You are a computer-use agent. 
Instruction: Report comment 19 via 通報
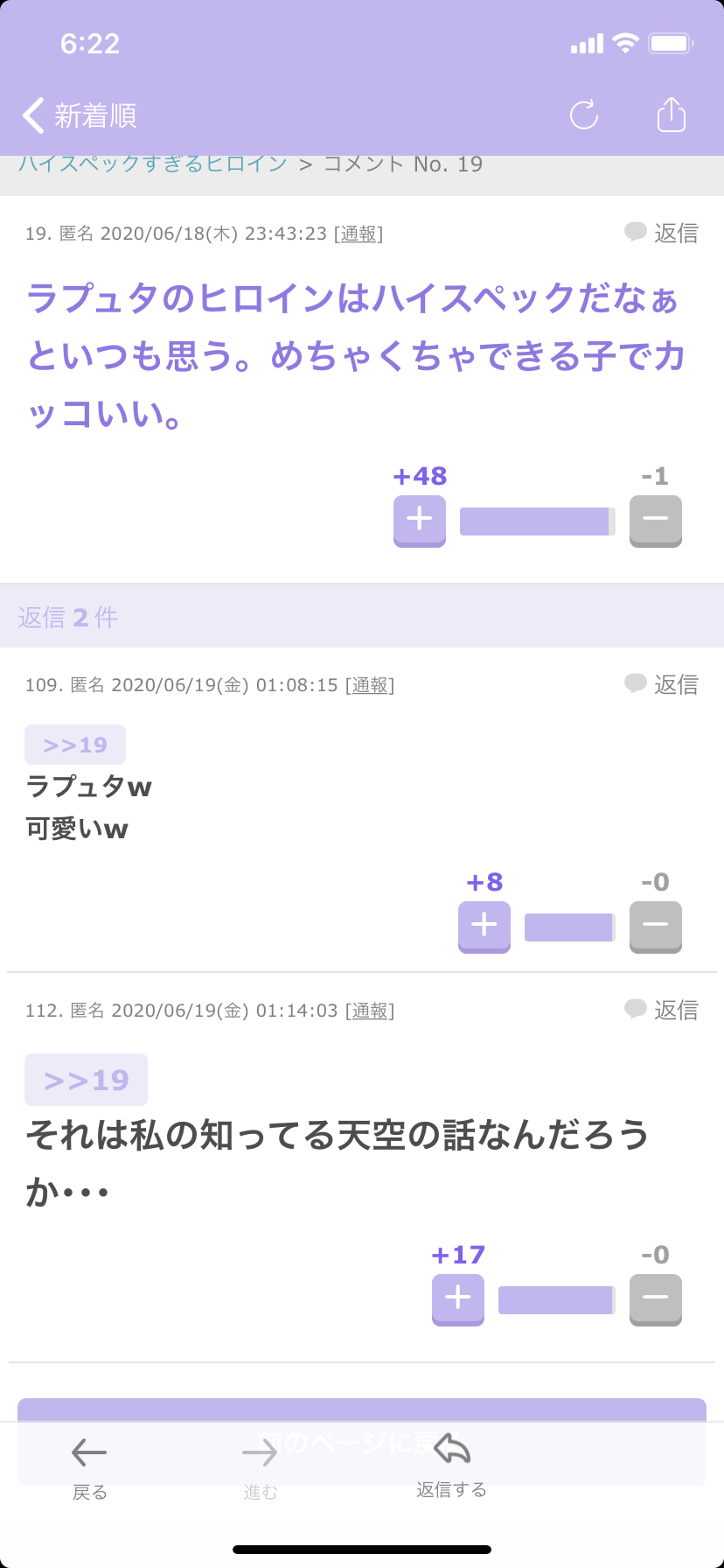click(359, 234)
